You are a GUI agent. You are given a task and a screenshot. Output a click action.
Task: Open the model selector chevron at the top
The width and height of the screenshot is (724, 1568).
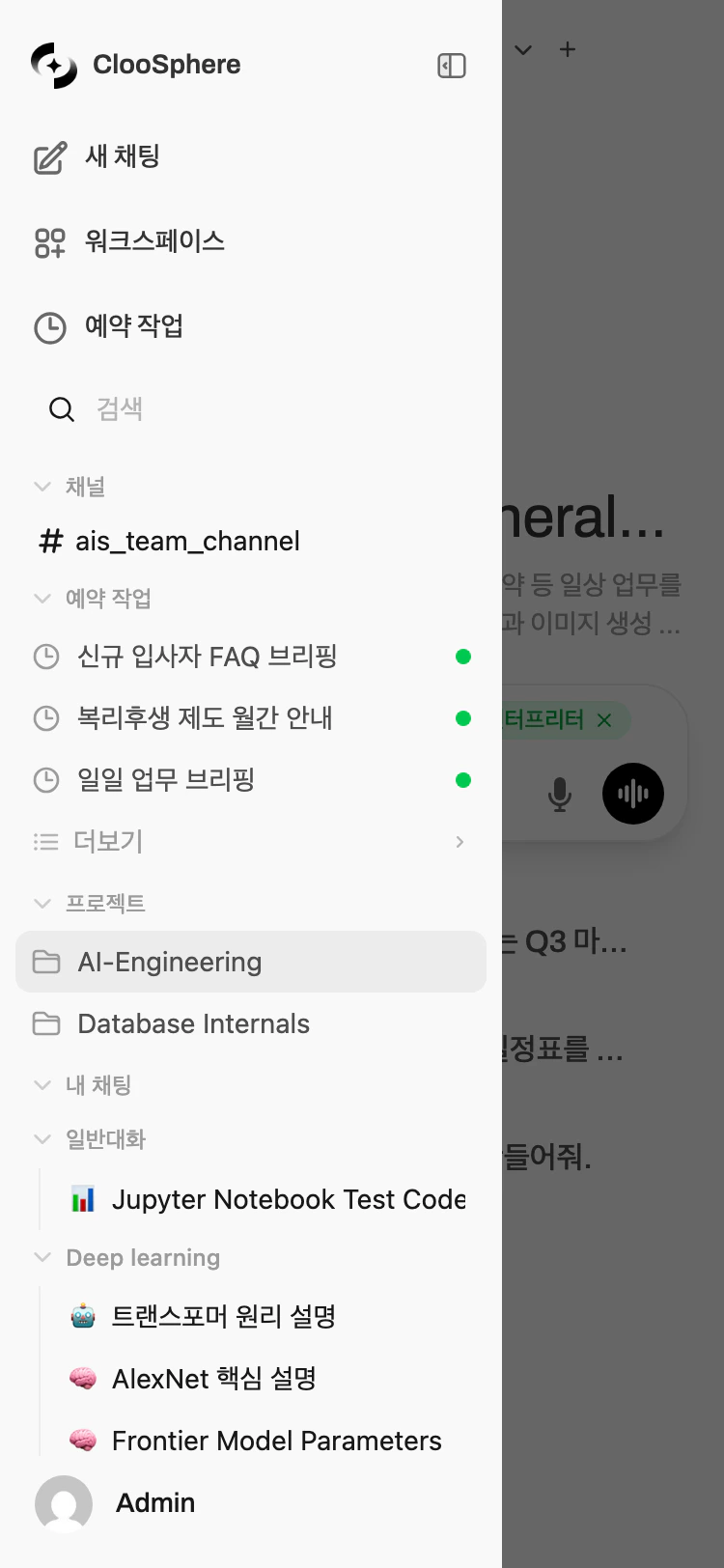point(522,50)
